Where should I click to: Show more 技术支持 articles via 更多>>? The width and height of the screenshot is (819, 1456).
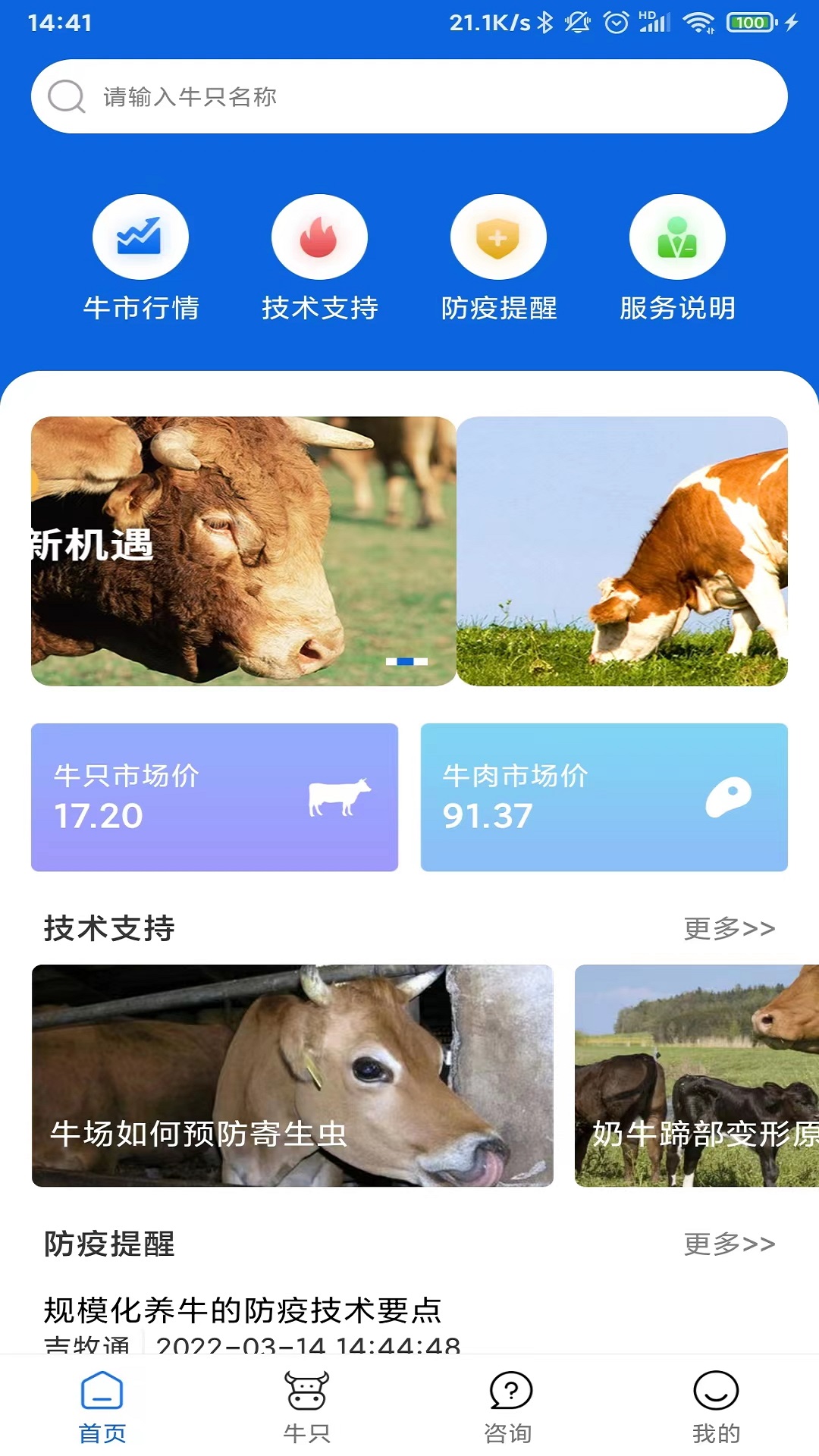[729, 928]
